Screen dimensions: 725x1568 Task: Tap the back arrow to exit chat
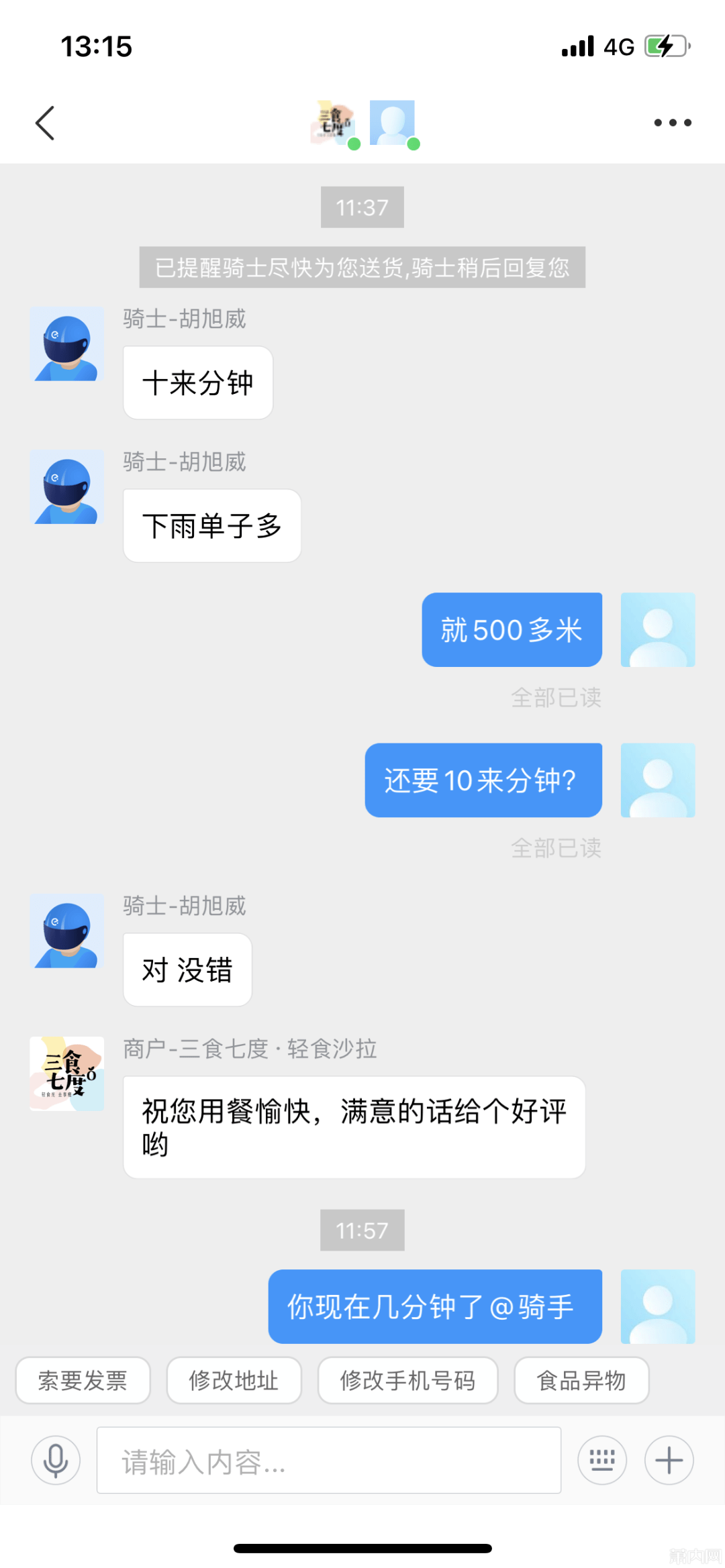pos(44,122)
